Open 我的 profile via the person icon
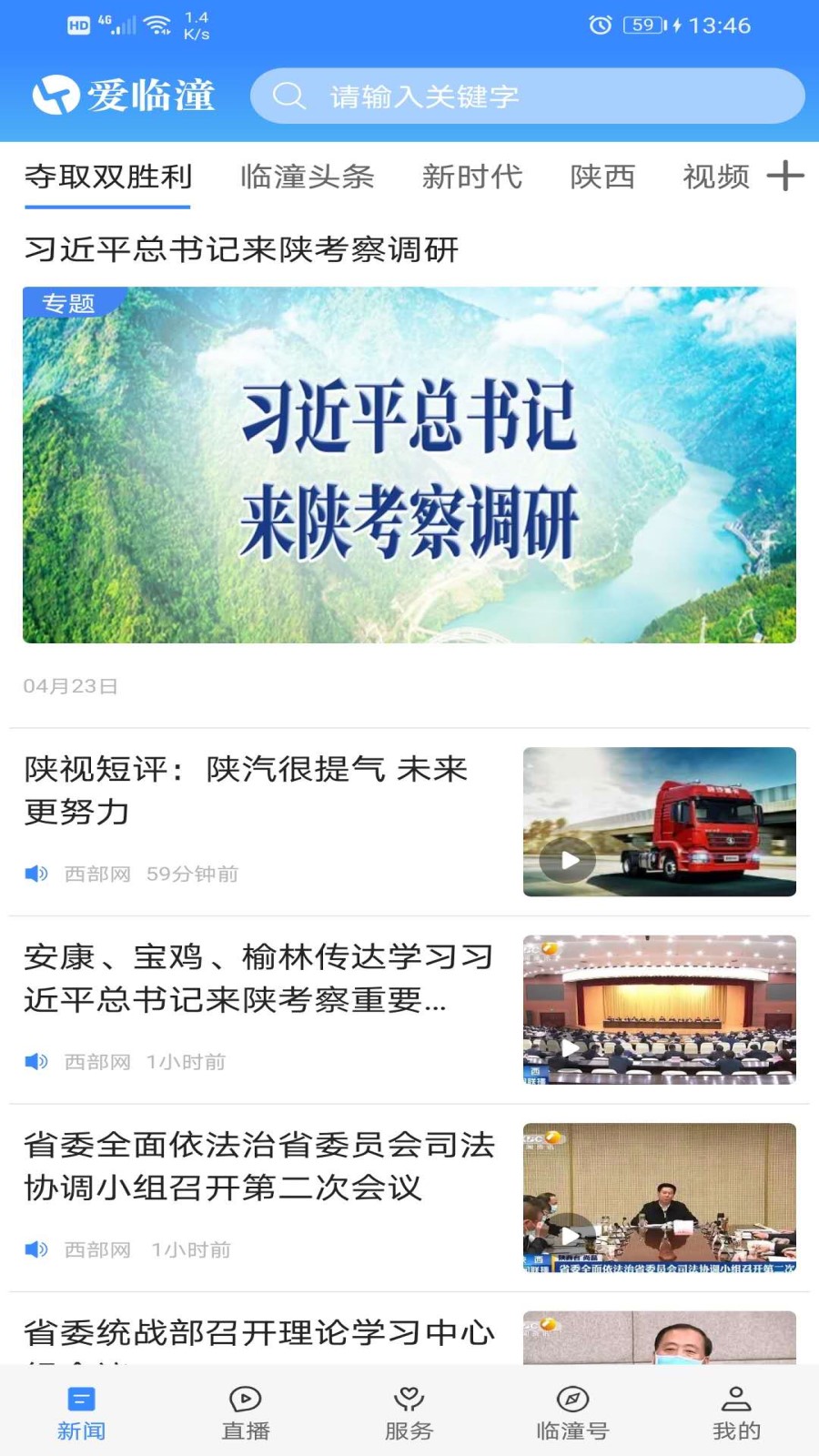 pyautogui.click(x=735, y=1399)
